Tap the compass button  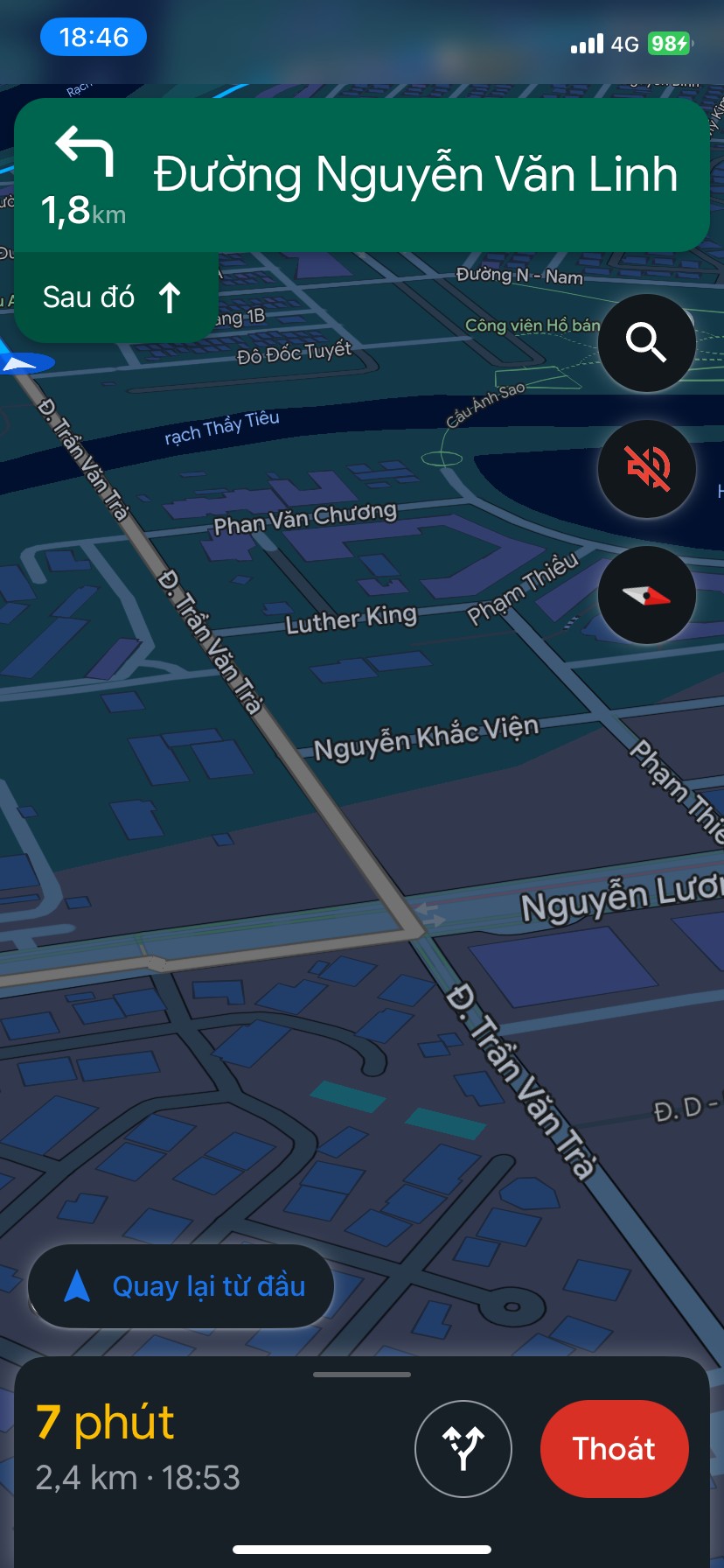tap(646, 595)
